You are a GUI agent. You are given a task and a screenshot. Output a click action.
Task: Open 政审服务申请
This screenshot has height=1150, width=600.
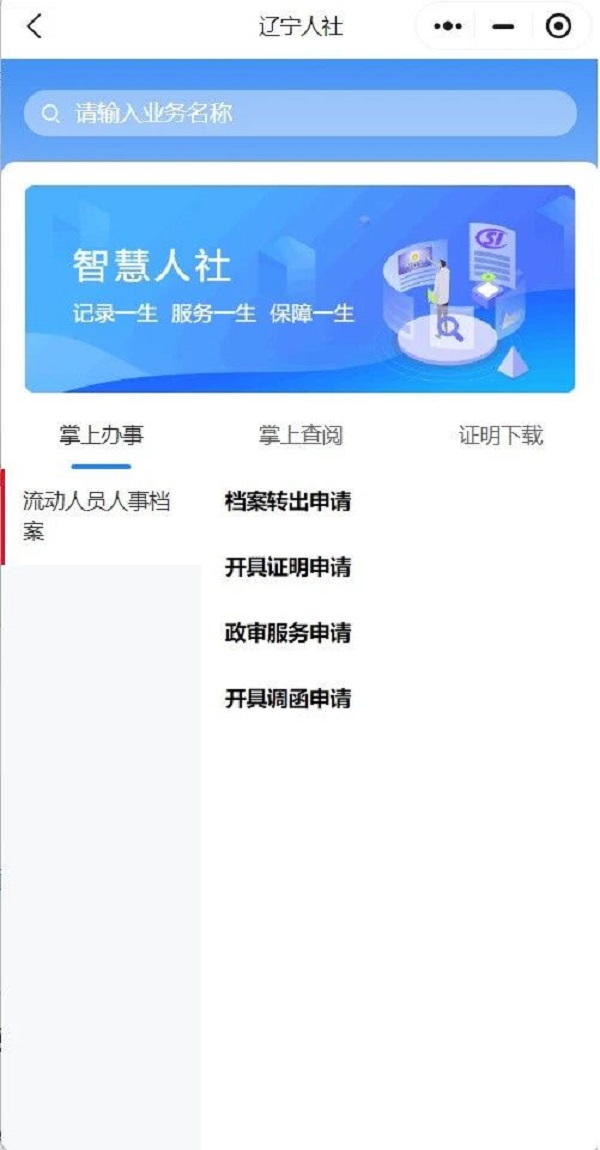point(288,633)
